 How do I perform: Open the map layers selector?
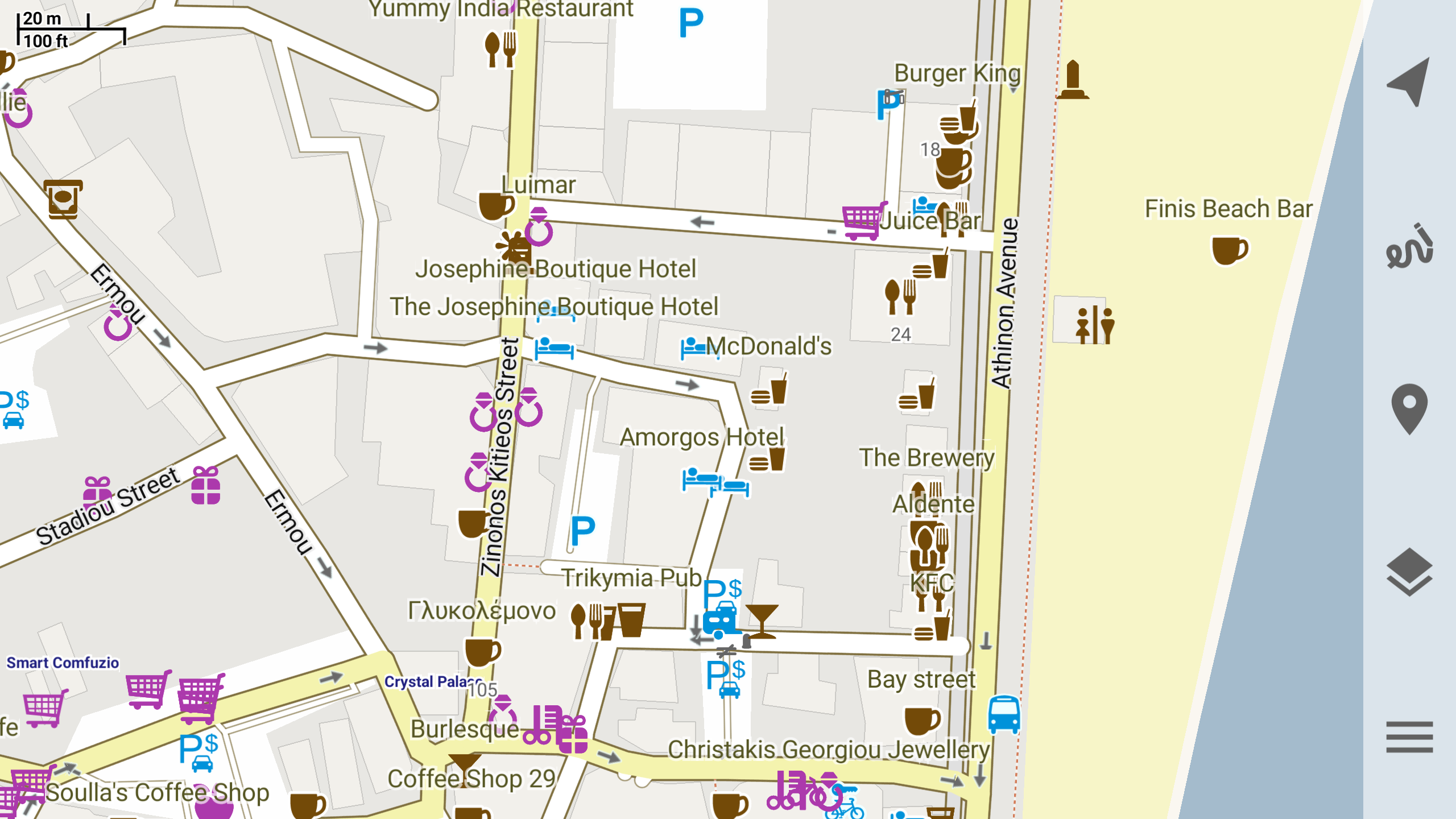(1409, 572)
